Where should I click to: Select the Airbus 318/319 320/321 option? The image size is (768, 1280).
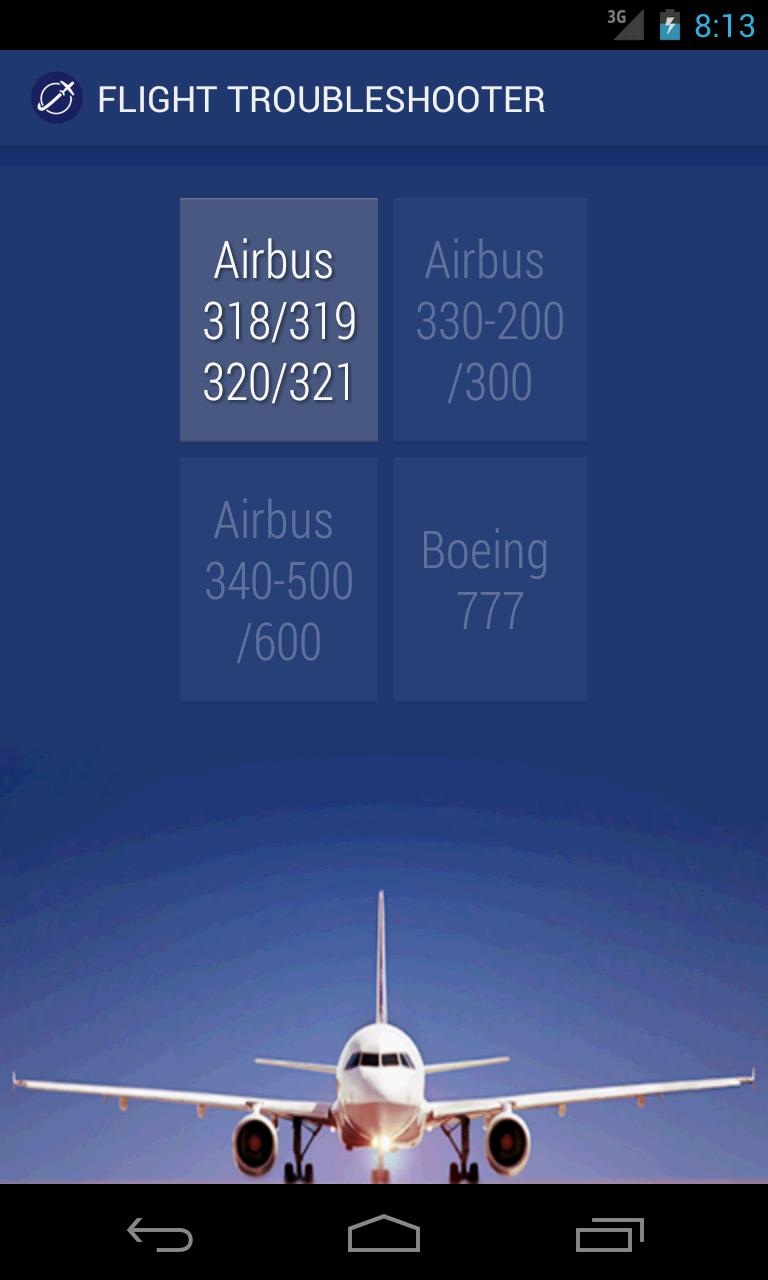(278, 318)
